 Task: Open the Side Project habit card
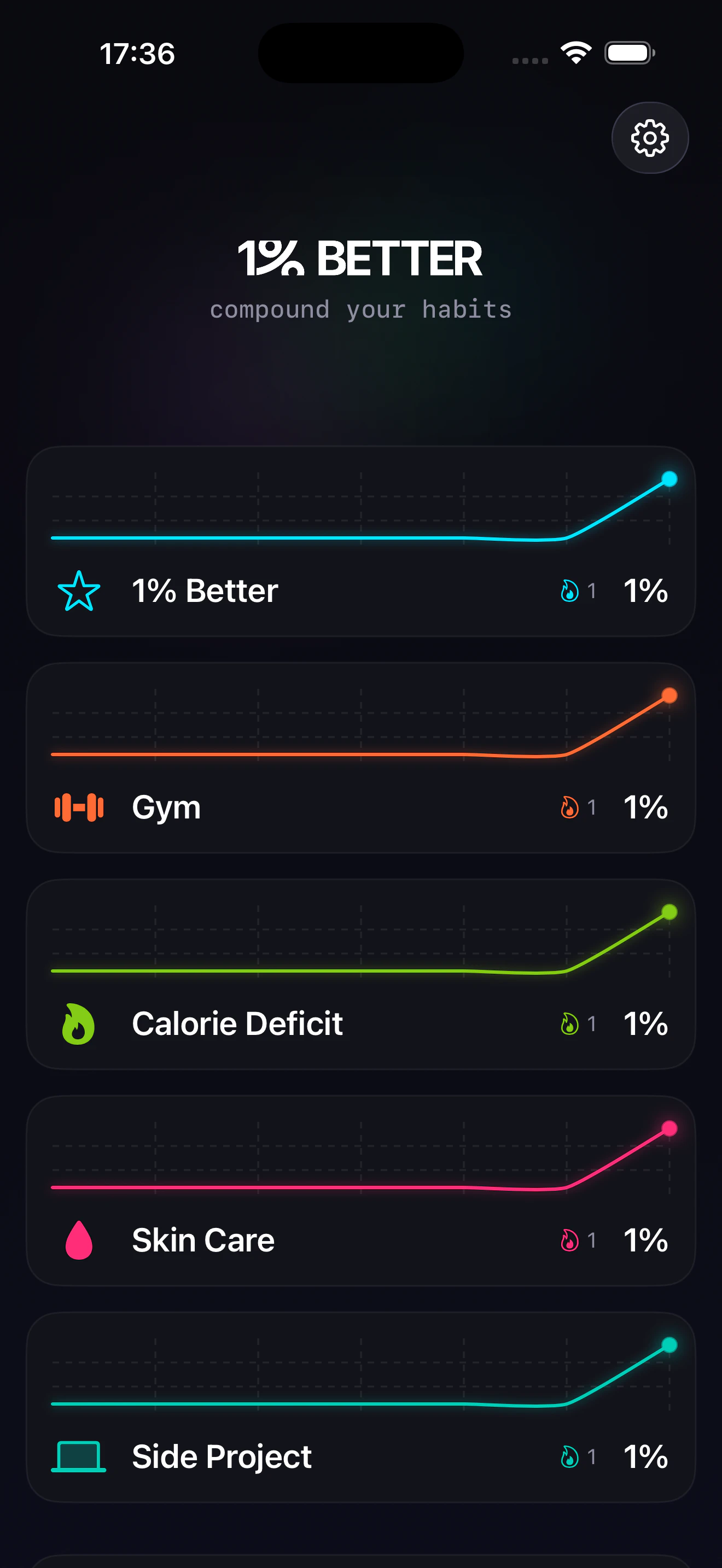361,1407
